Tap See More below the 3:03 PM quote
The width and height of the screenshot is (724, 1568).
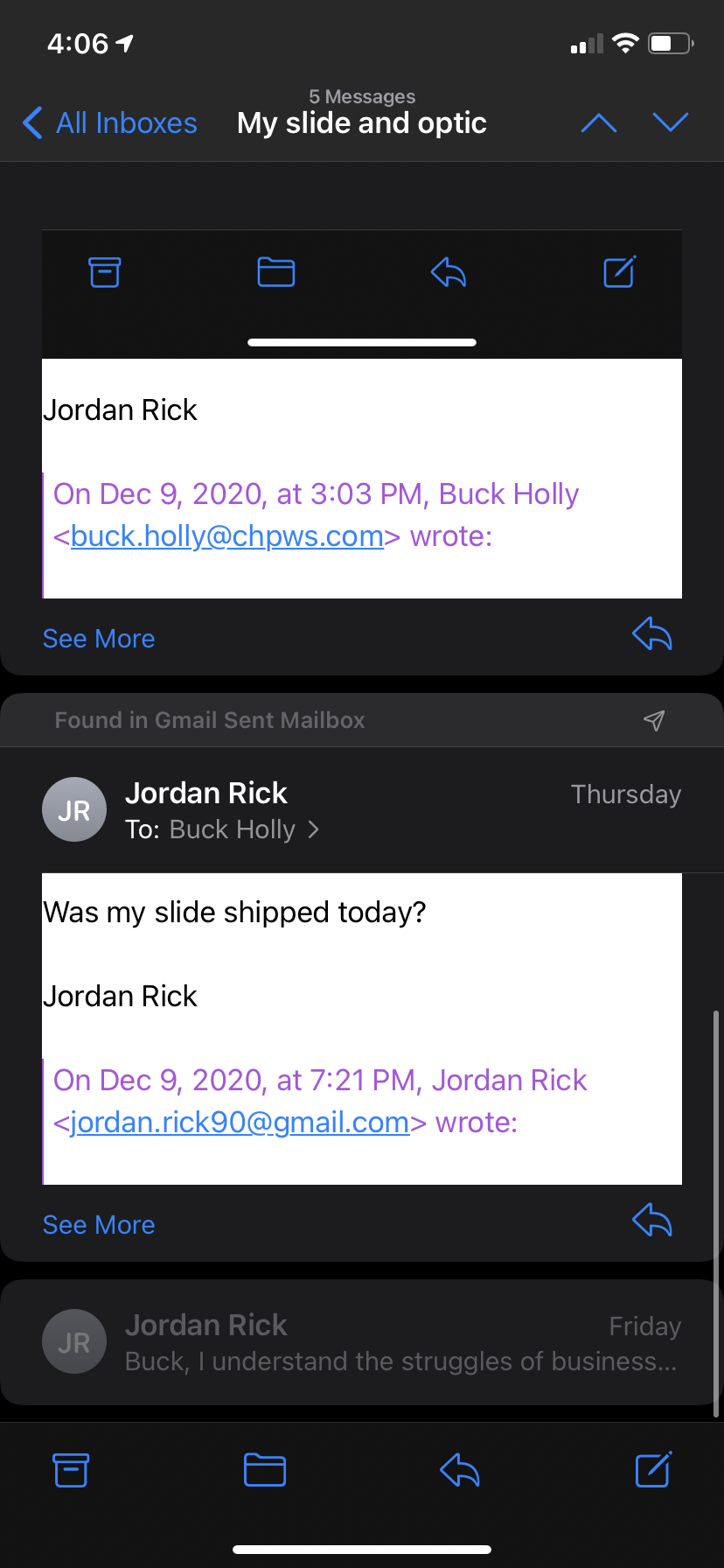pos(99,639)
